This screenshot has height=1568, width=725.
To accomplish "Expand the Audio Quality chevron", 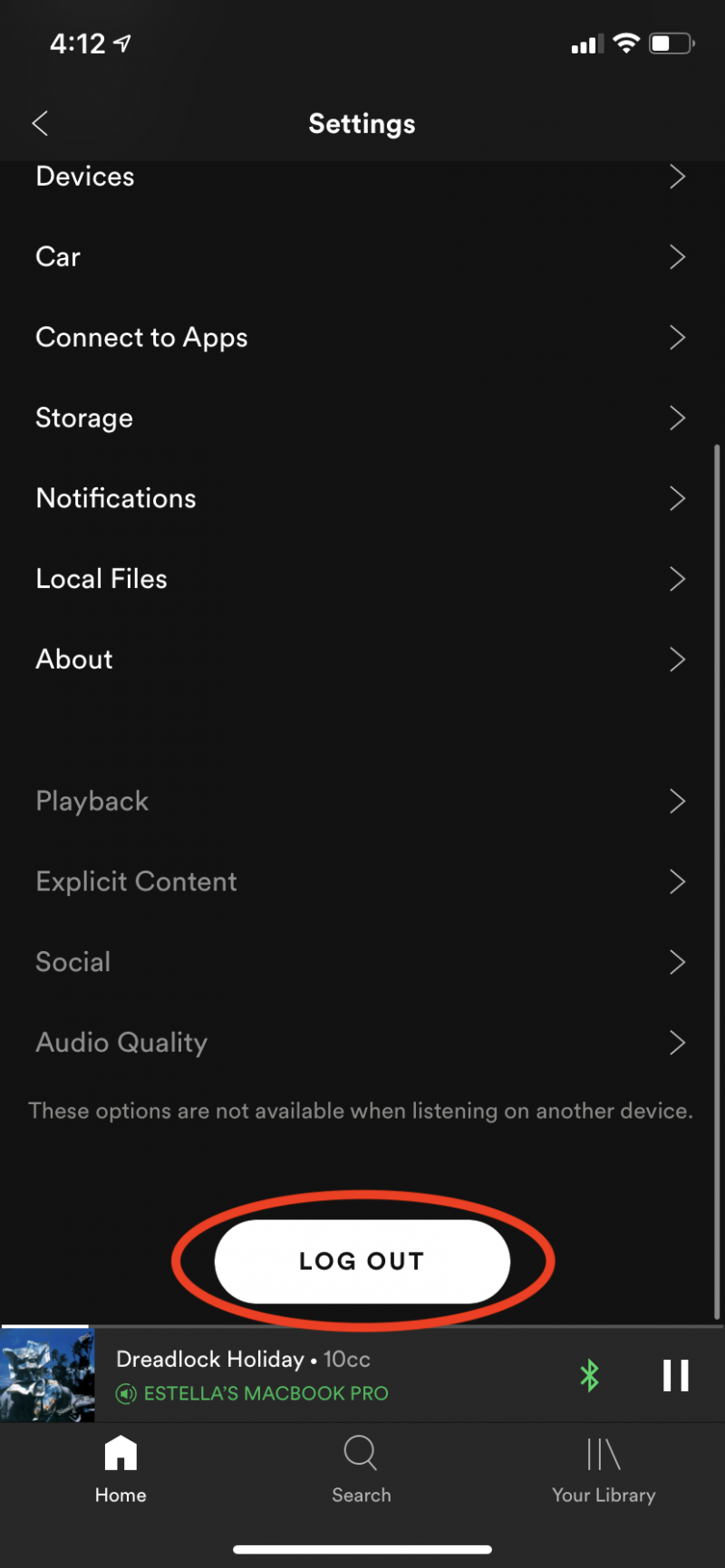I will [678, 1043].
